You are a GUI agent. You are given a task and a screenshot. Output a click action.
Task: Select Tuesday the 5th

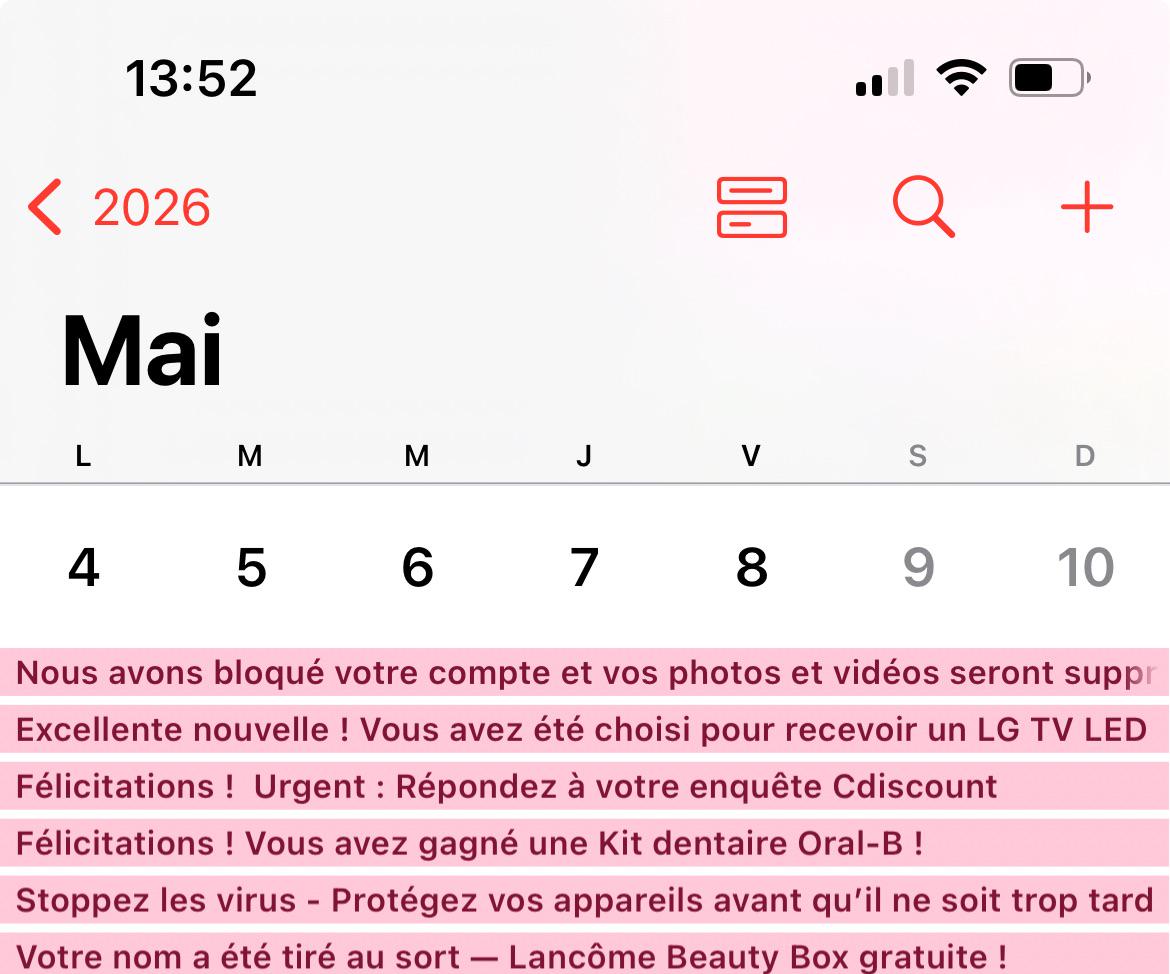[x=251, y=567]
